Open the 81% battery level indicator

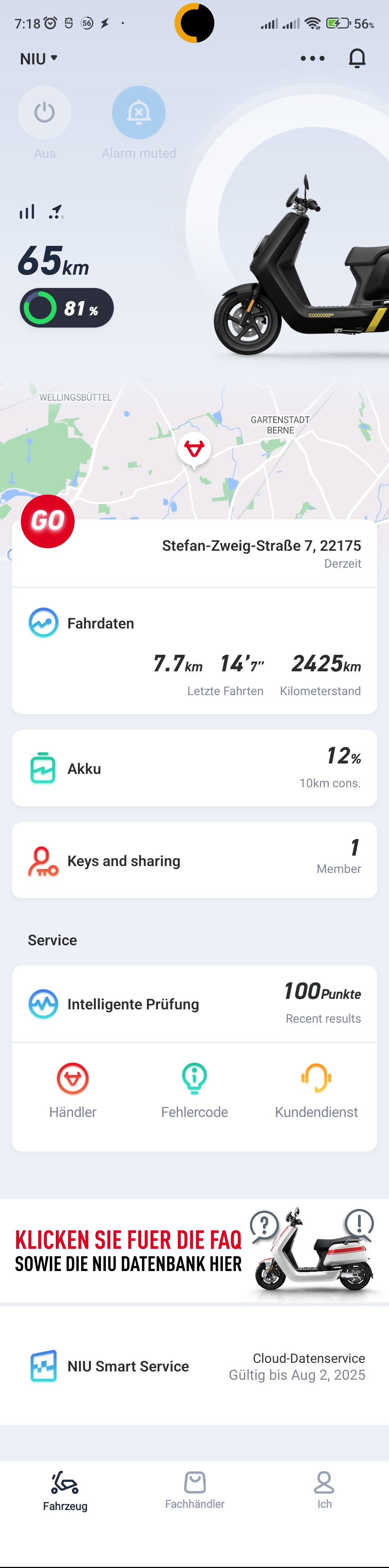click(66, 308)
